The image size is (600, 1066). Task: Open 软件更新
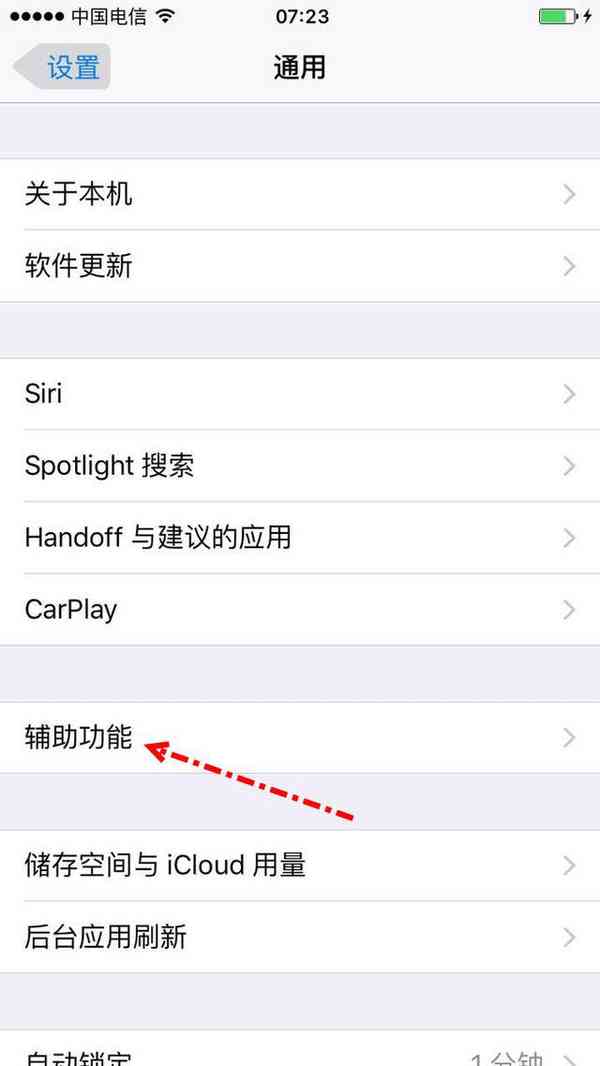300,266
